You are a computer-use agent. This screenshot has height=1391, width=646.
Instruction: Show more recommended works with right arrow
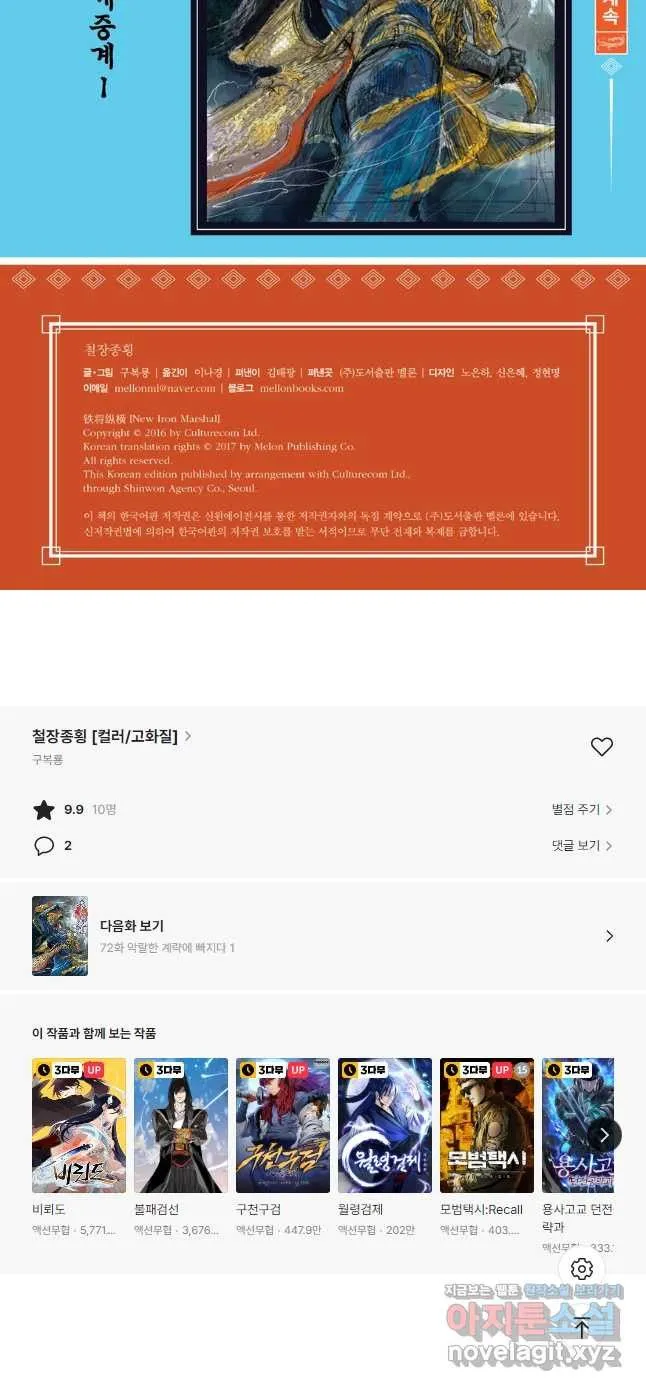tap(604, 1134)
